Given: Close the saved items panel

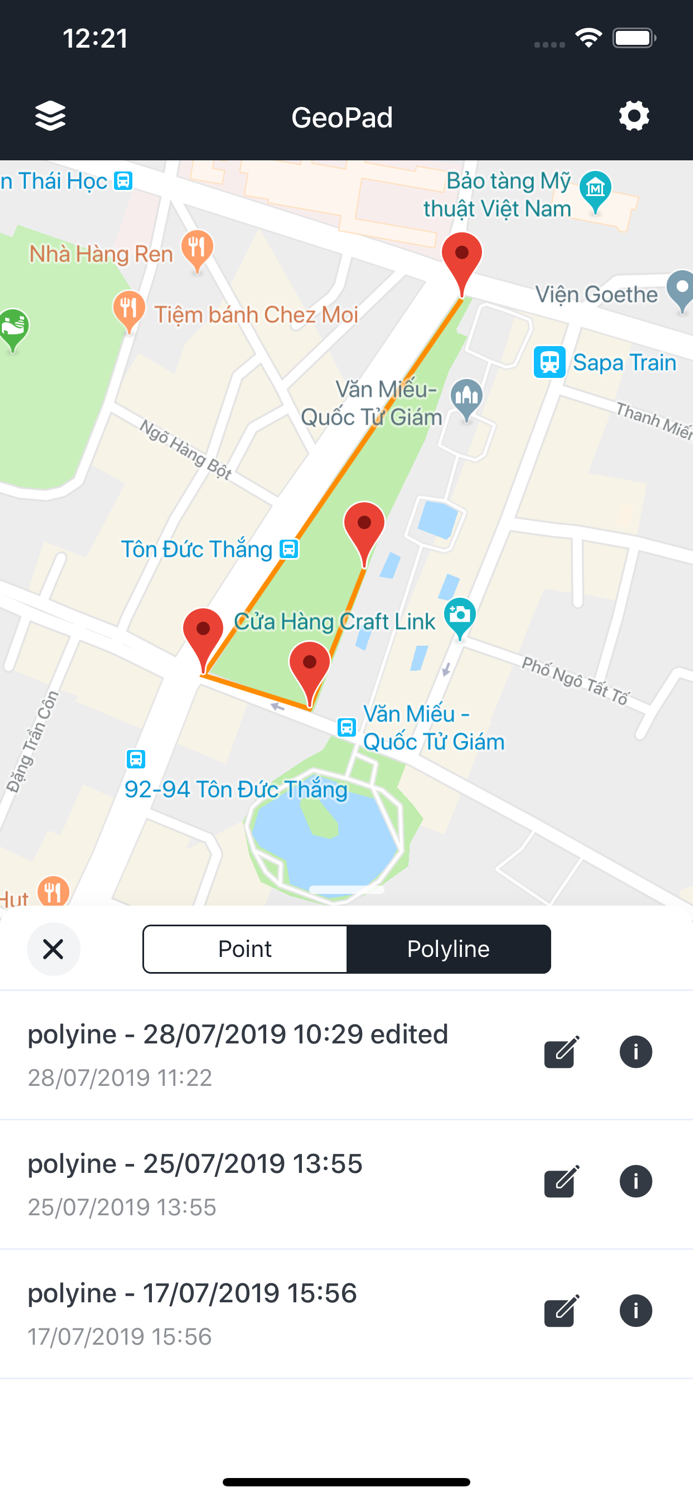Looking at the screenshot, I should click(53, 949).
